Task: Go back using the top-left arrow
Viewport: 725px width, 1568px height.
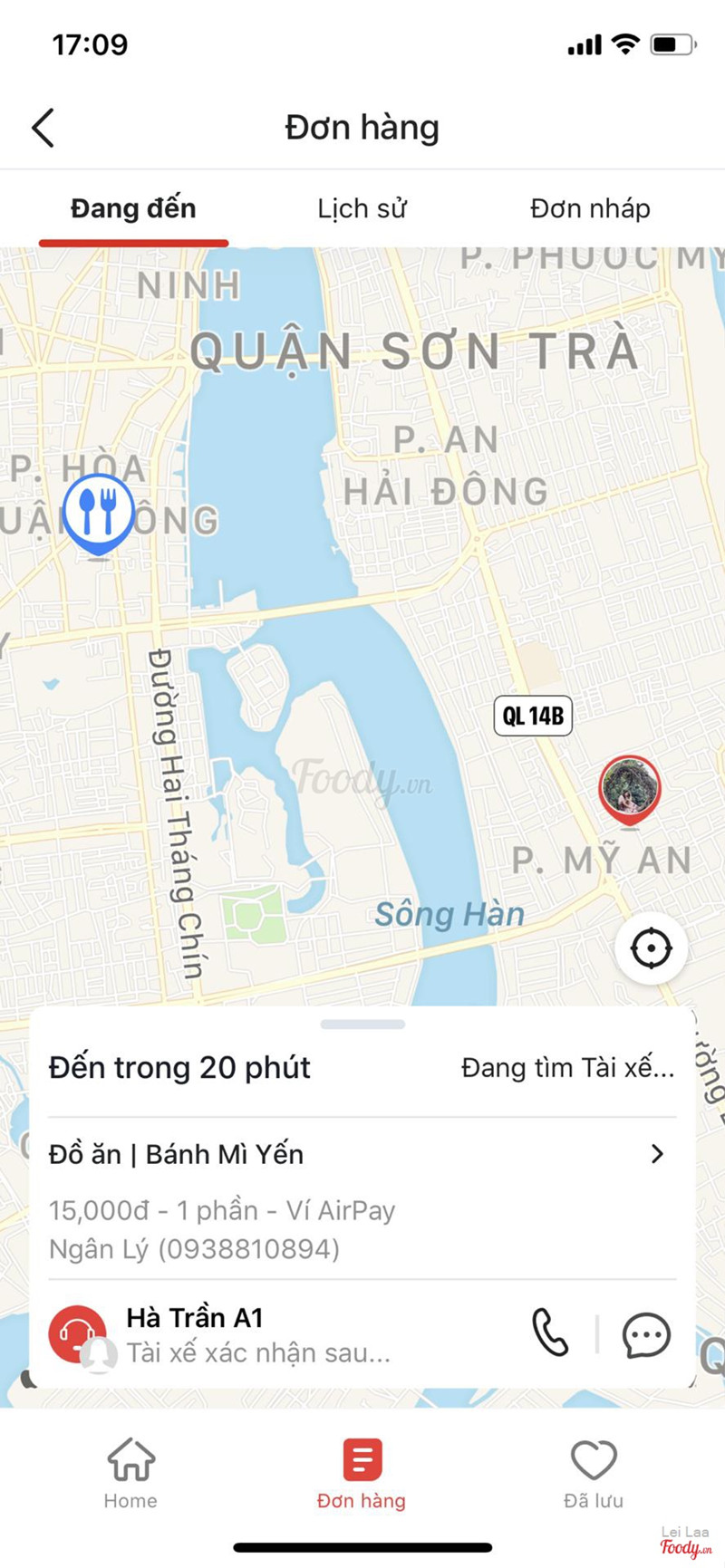Action: (x=43, y=128)
